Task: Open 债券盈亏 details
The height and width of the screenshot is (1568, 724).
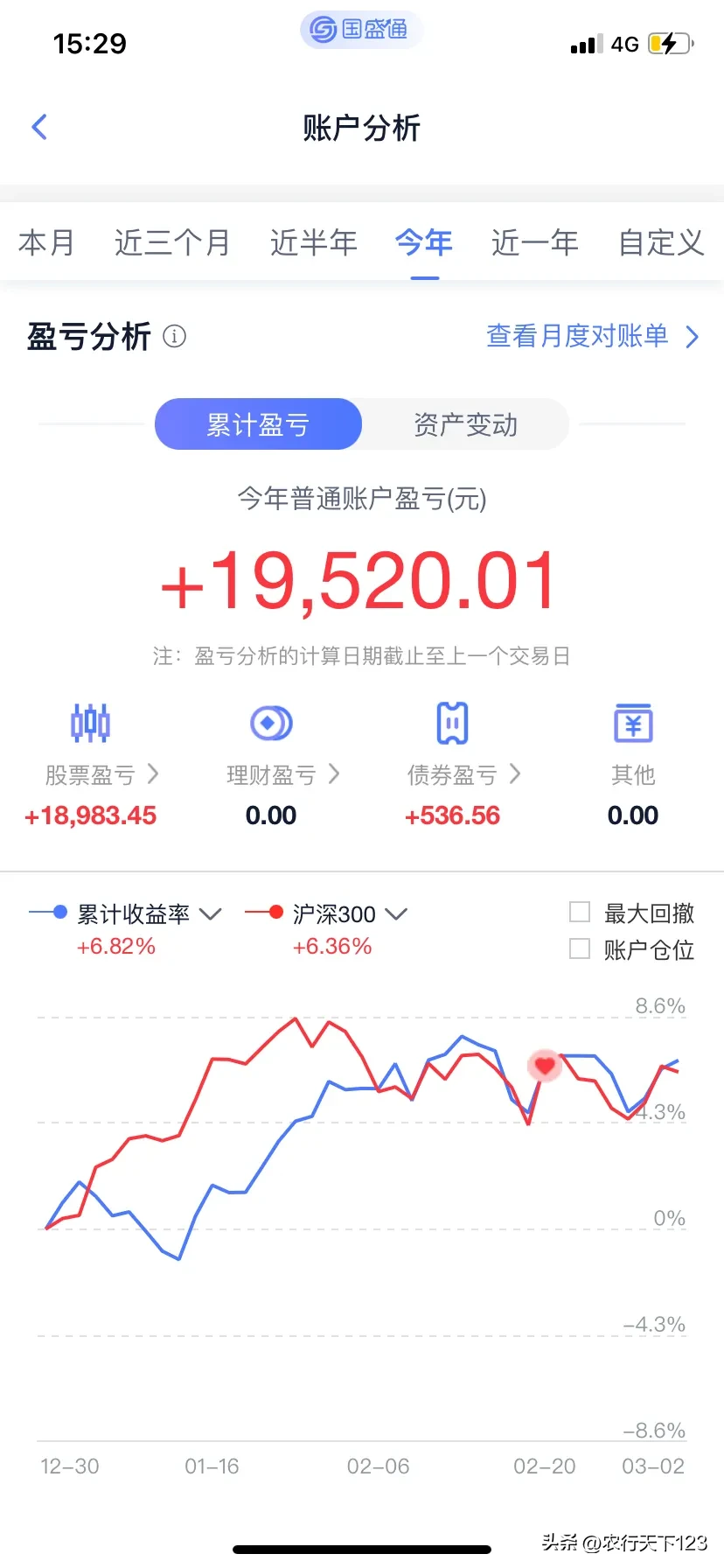Action: (x=463, y=774)
